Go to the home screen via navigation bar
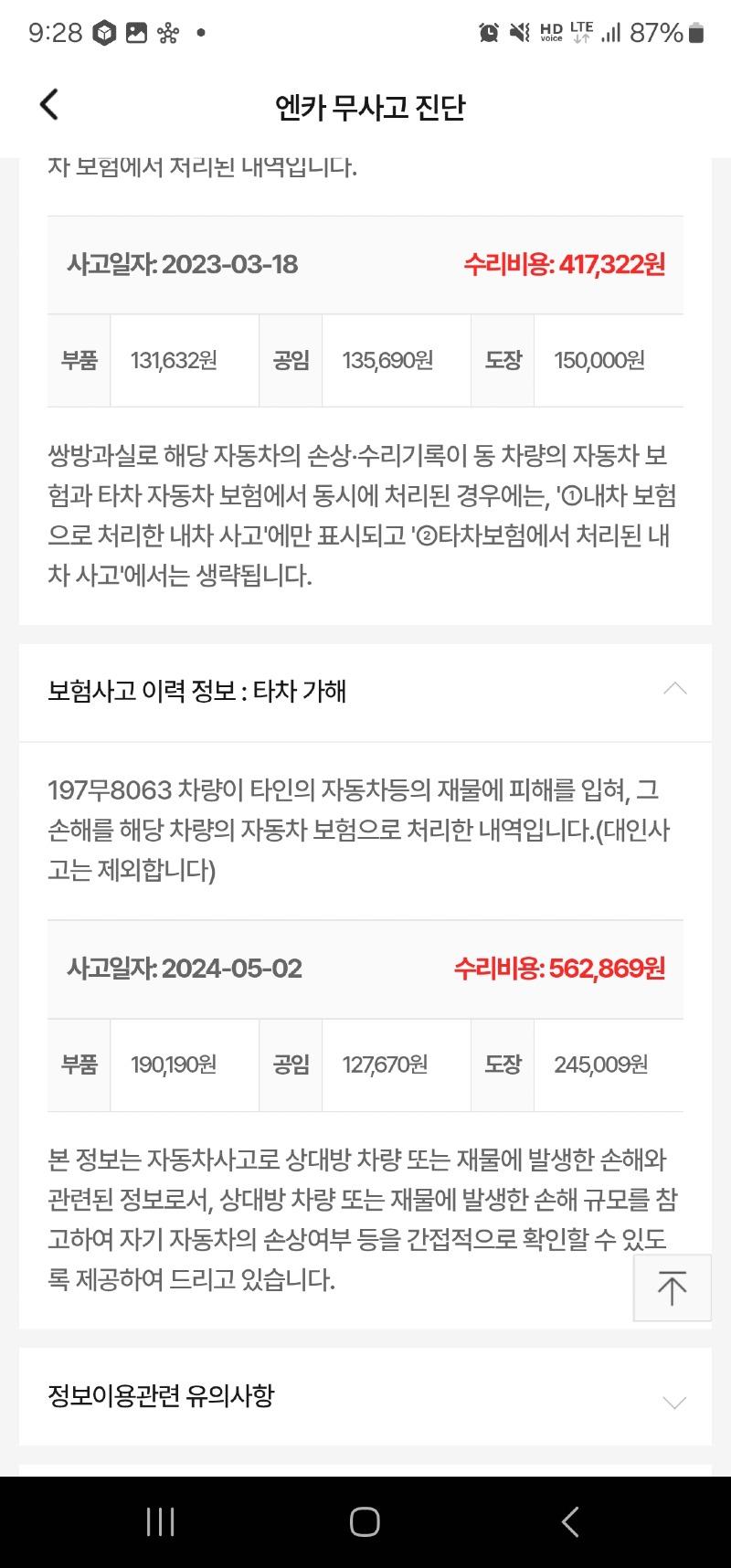 click(x=365, y=1521)
